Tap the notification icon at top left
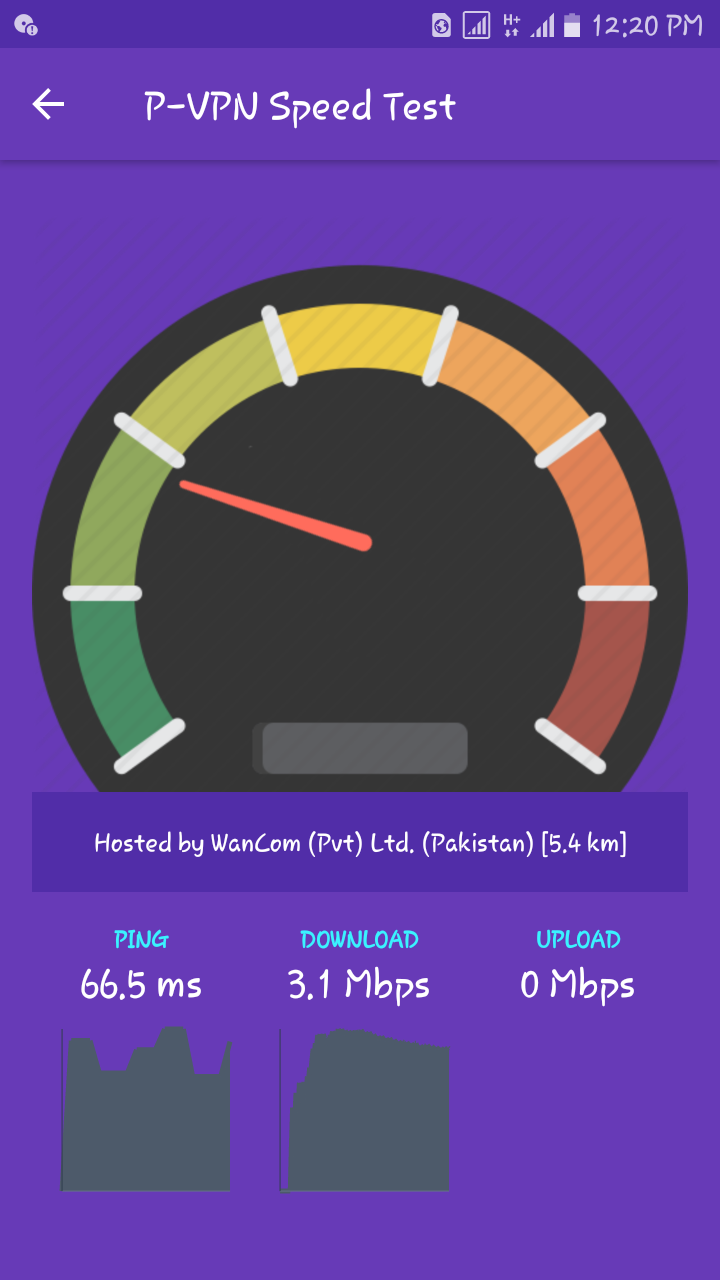The height and width of the screenshot is (1280, 720). tap(24, 22)
